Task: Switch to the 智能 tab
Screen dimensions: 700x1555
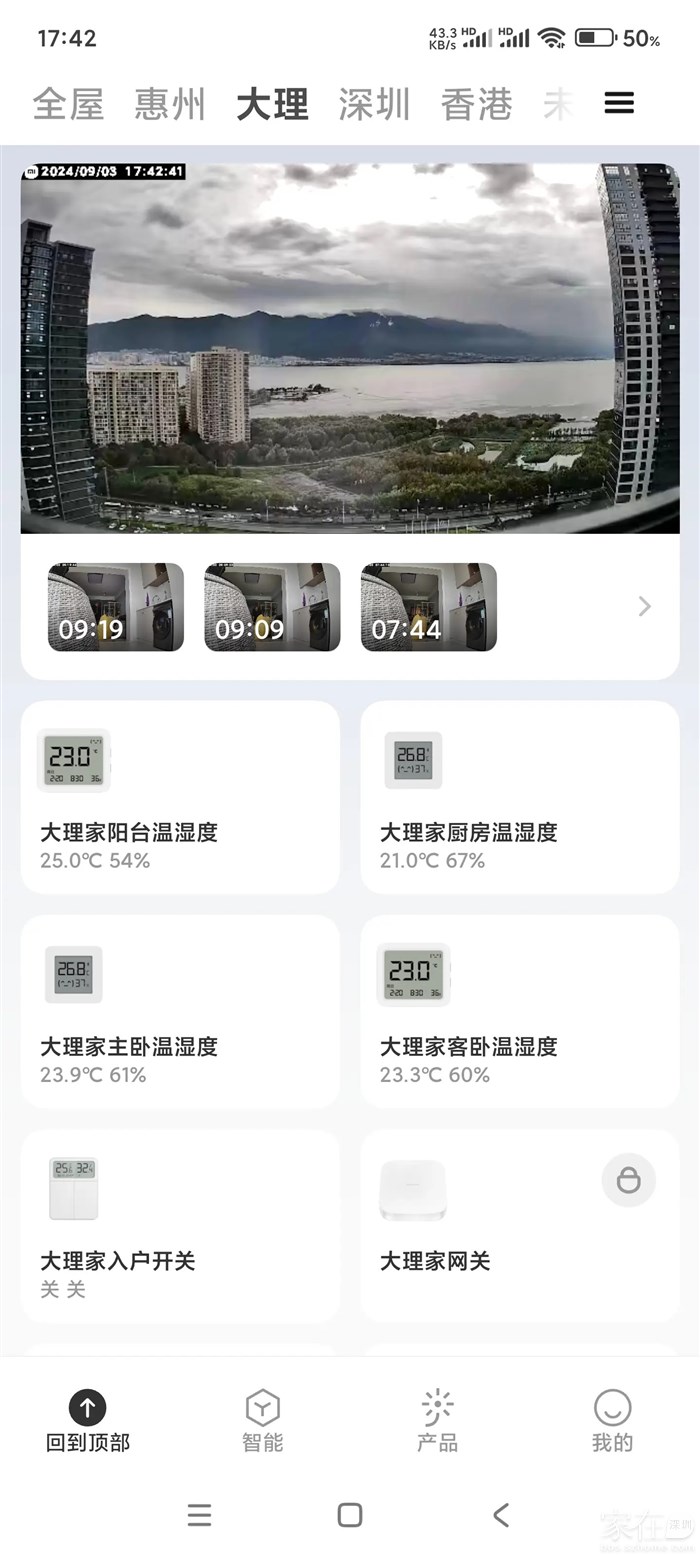Action: click(x=262, y=1420)
